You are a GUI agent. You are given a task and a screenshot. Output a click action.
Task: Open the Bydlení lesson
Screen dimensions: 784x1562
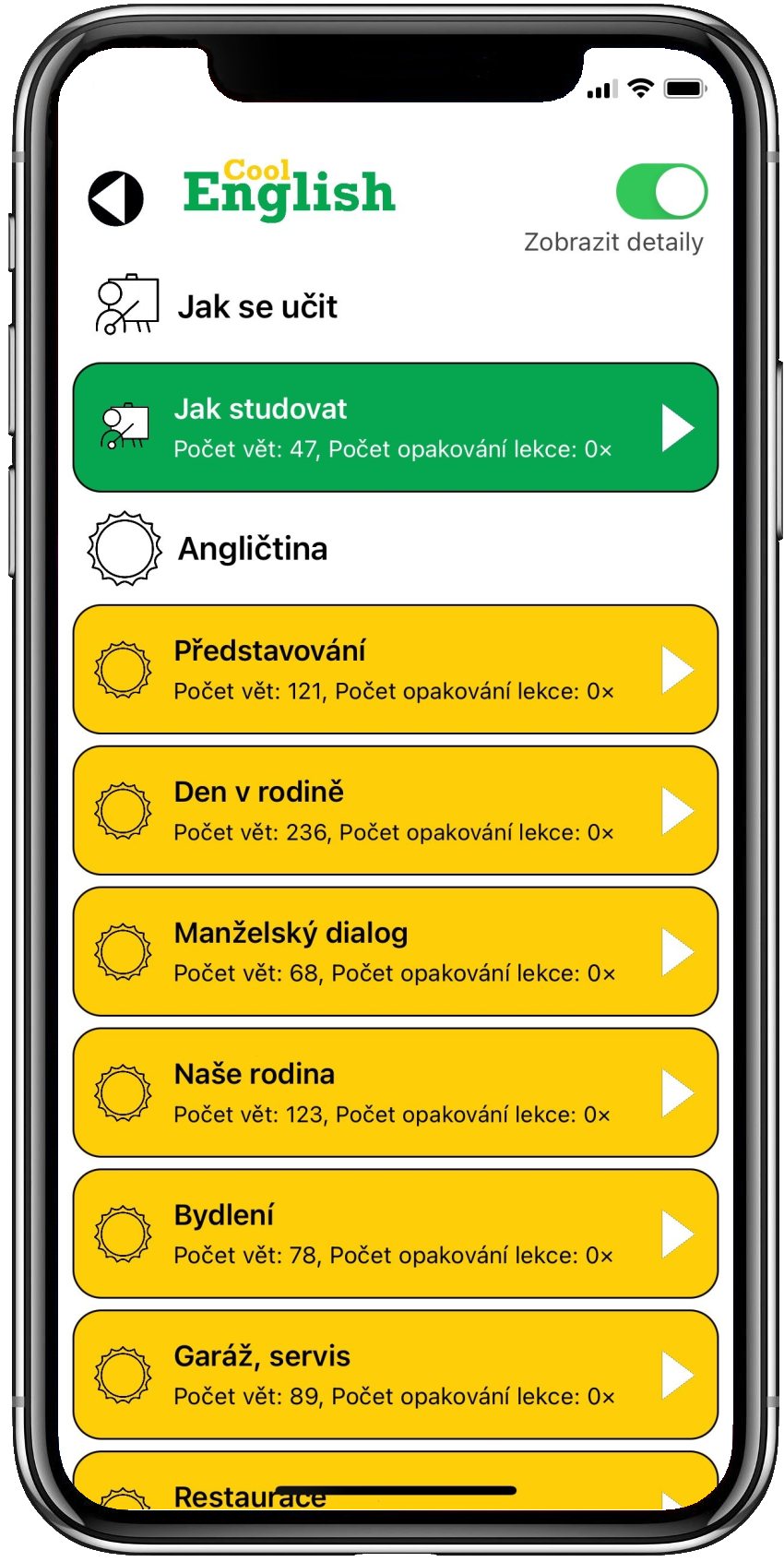click(395, 1234)
